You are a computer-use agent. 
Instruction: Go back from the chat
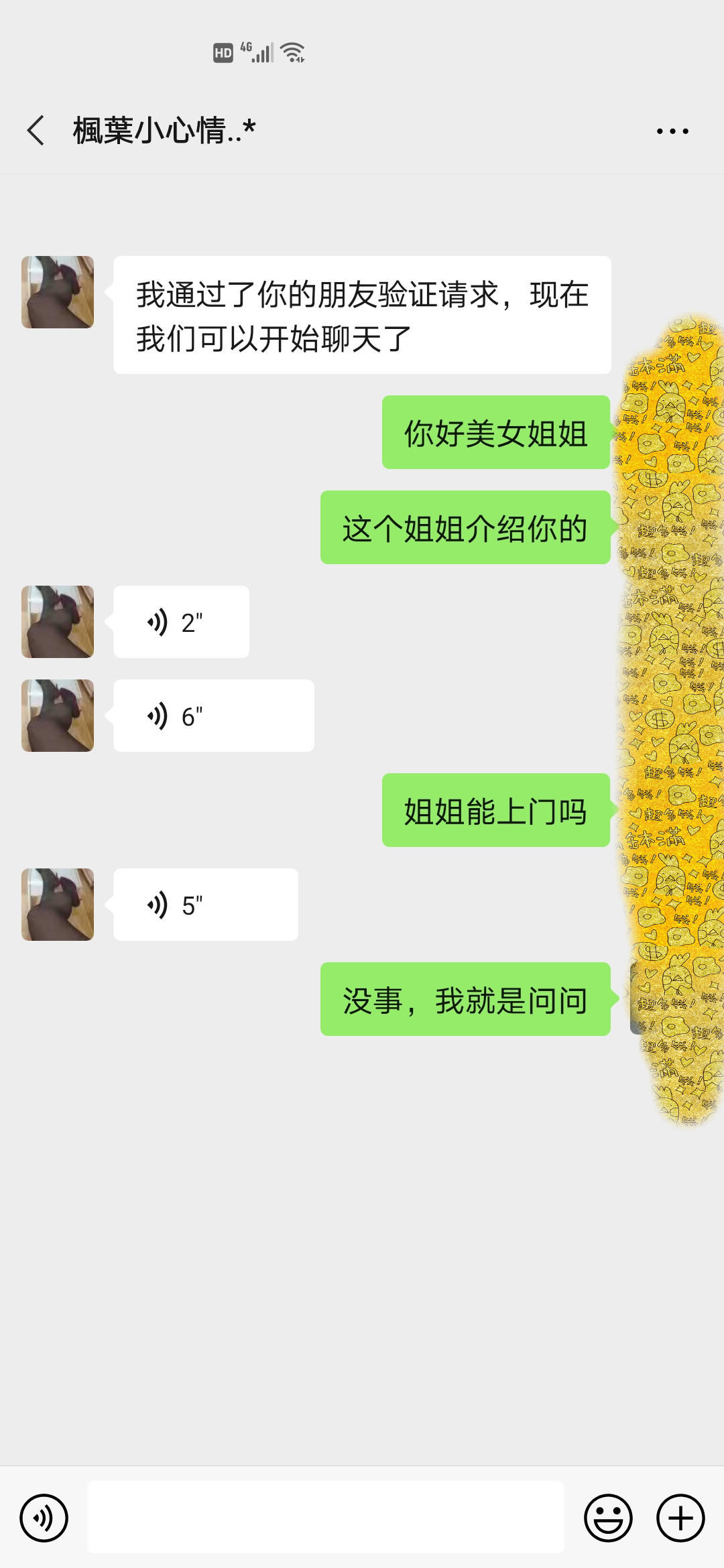[x=36, y=130]
